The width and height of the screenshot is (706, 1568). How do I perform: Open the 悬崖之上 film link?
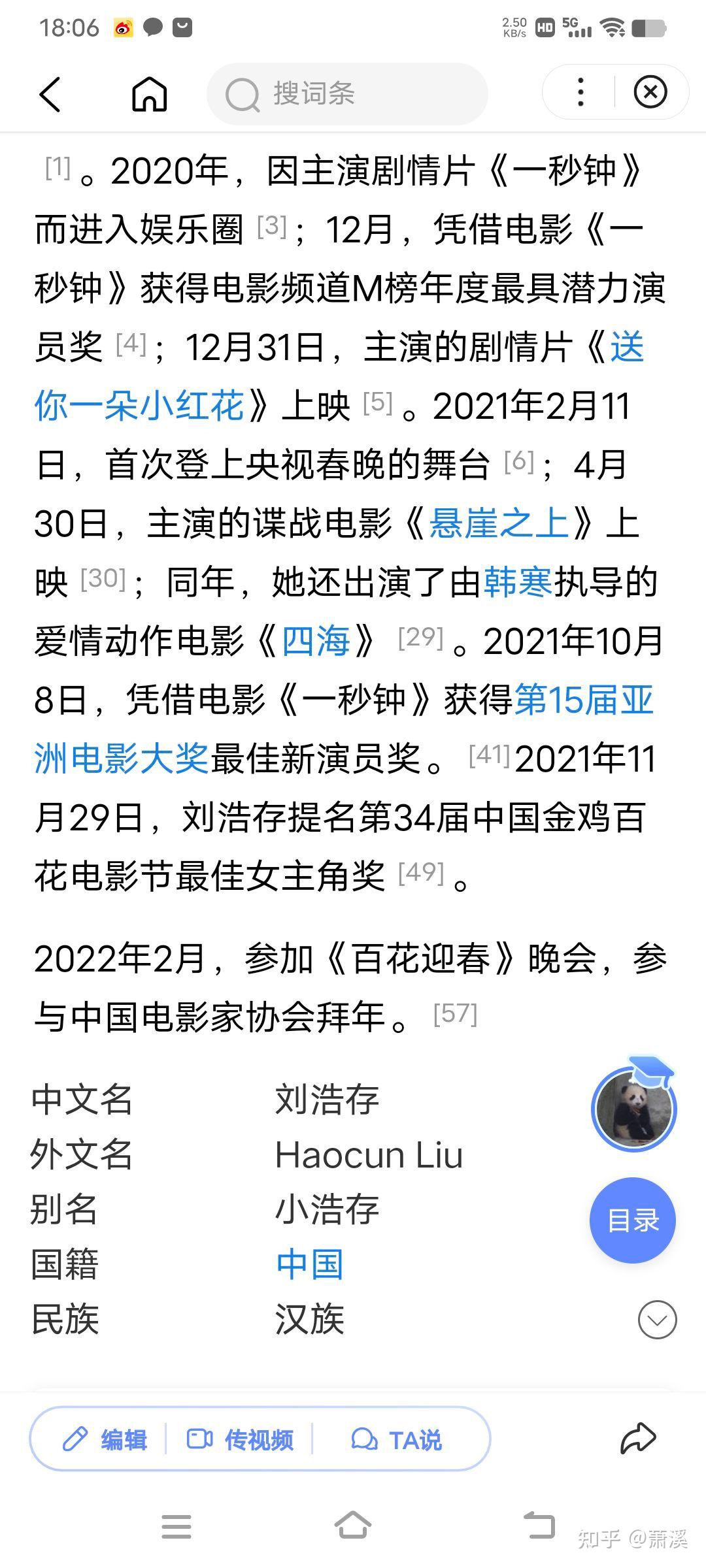click(x=499, y=523)
